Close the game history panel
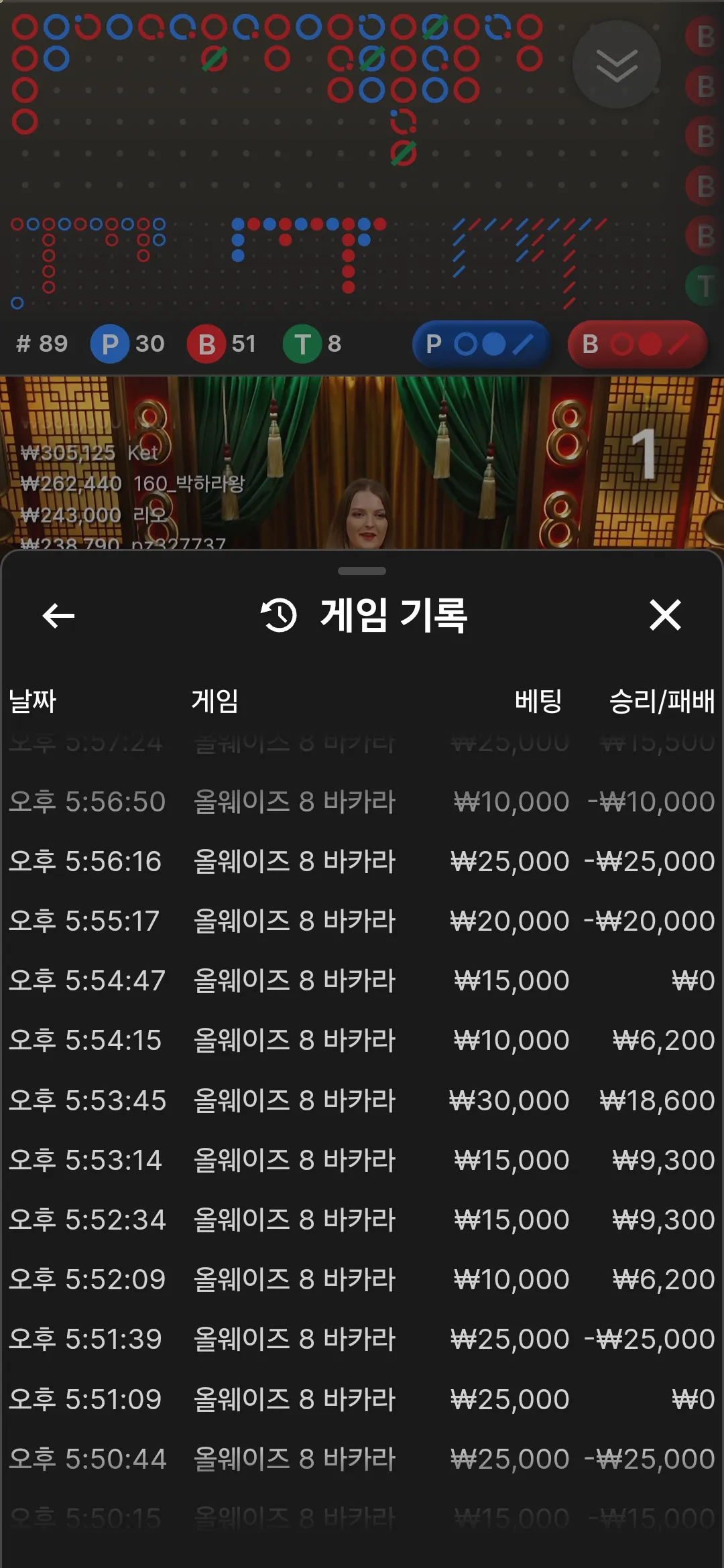This screenshot has width=724, height=1568. point(665,615)
